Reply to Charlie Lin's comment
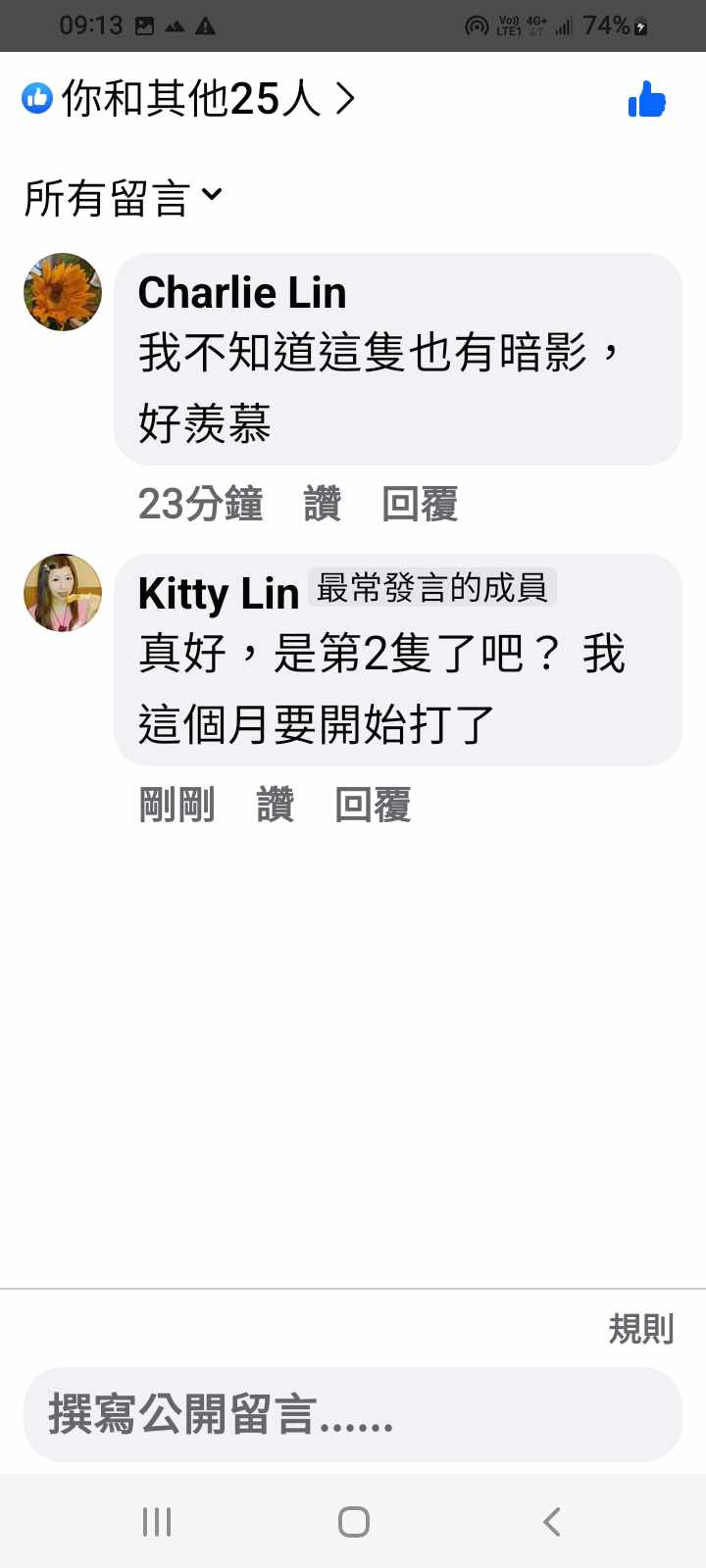Image resolution: width=706 pixels, height=1568 pixels. tap(420, 504)
